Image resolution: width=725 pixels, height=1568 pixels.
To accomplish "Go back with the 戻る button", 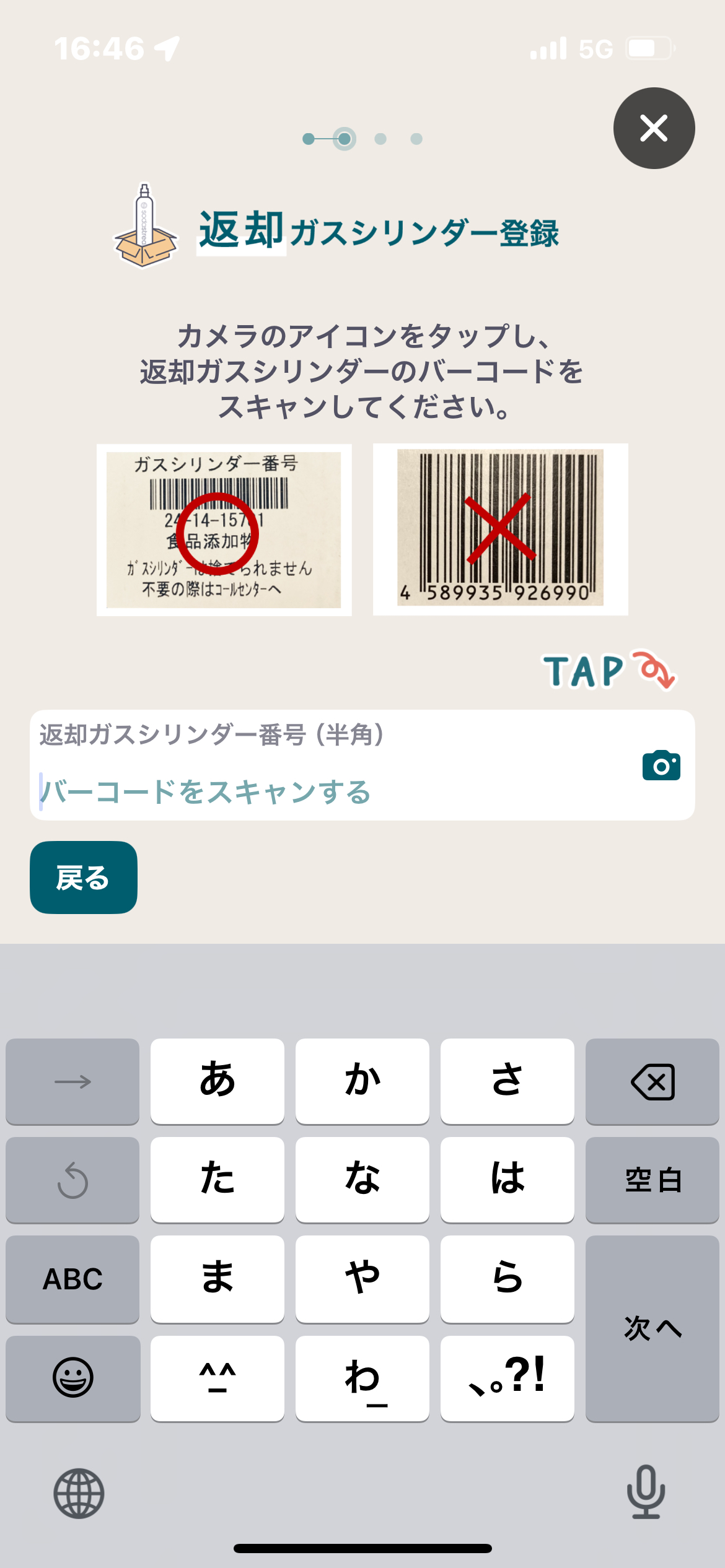I will [x=84, y=877].
